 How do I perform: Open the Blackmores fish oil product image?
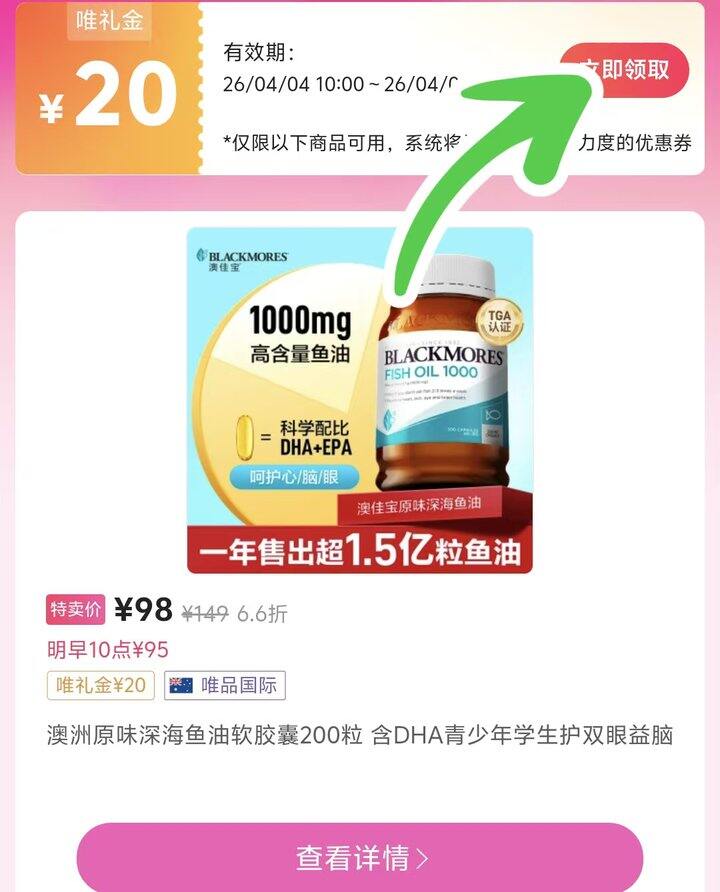click(x=360, y=400)
